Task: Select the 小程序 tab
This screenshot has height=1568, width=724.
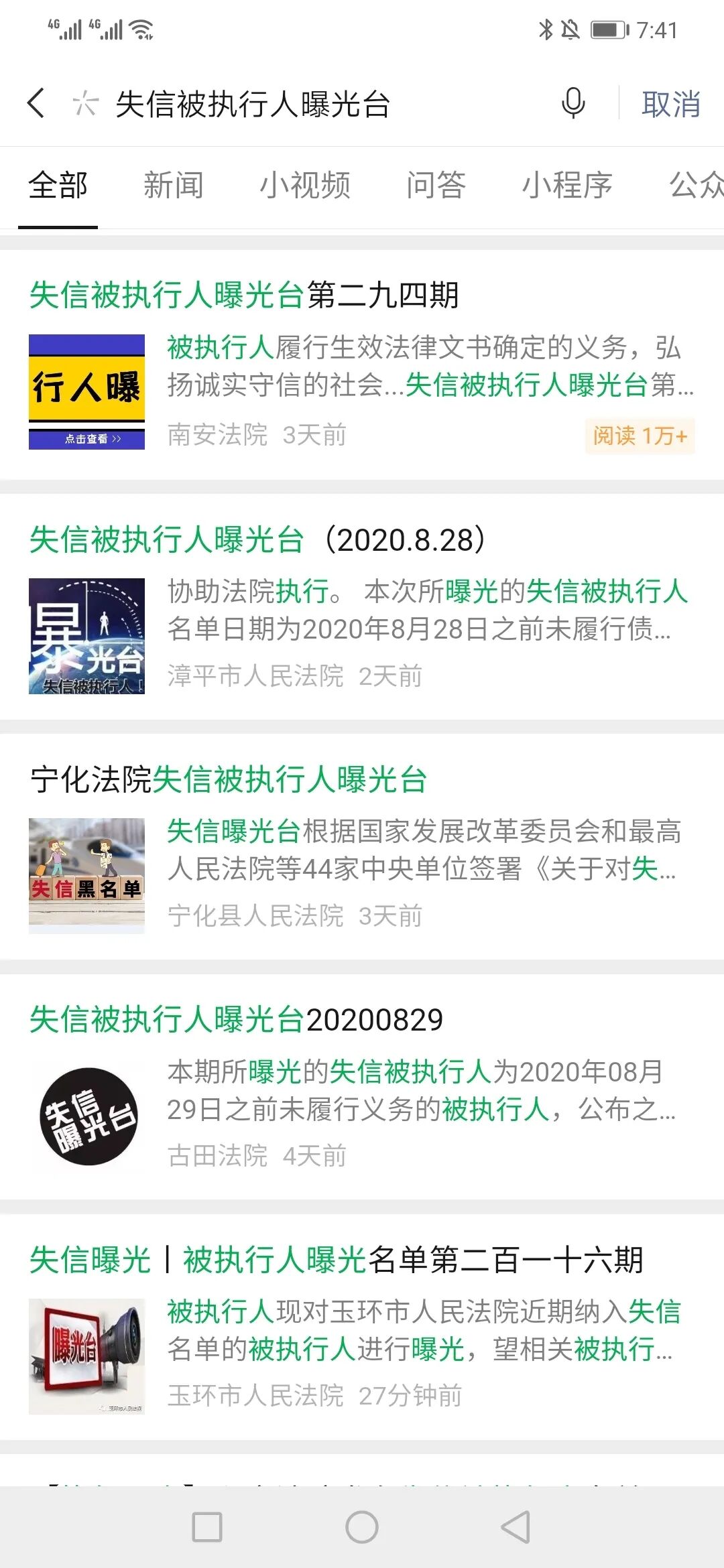Action: 567,185
